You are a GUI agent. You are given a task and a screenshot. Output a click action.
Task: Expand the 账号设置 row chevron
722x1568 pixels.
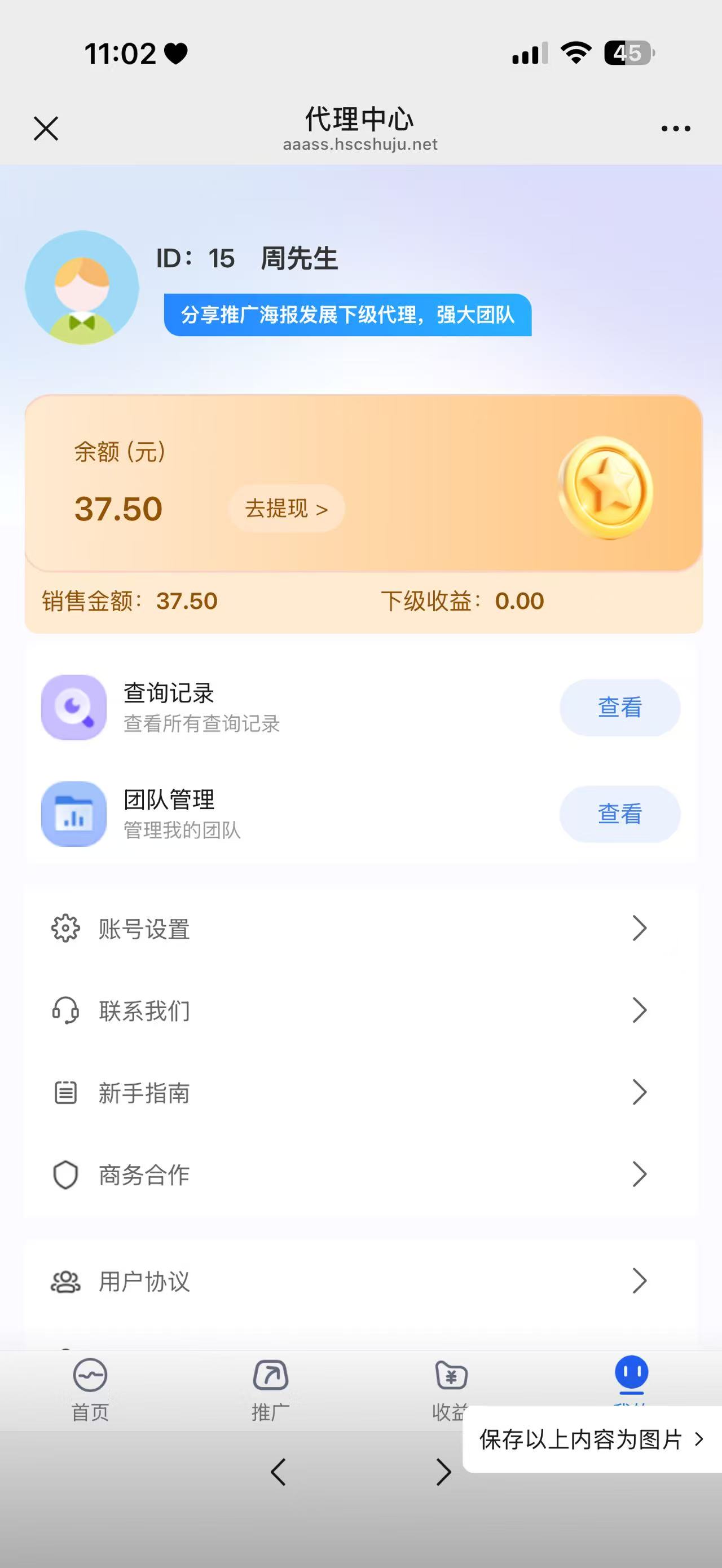pos(640,927)
